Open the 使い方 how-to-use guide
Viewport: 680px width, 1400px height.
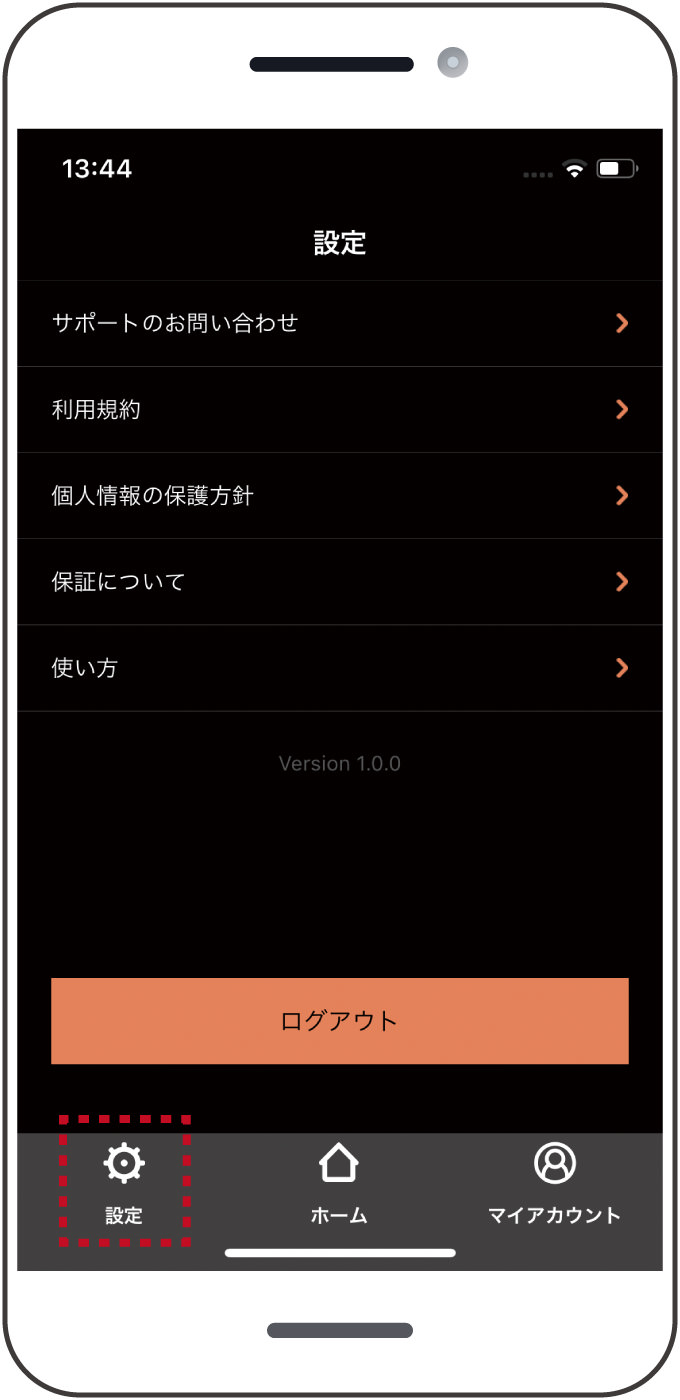(340, 667)
